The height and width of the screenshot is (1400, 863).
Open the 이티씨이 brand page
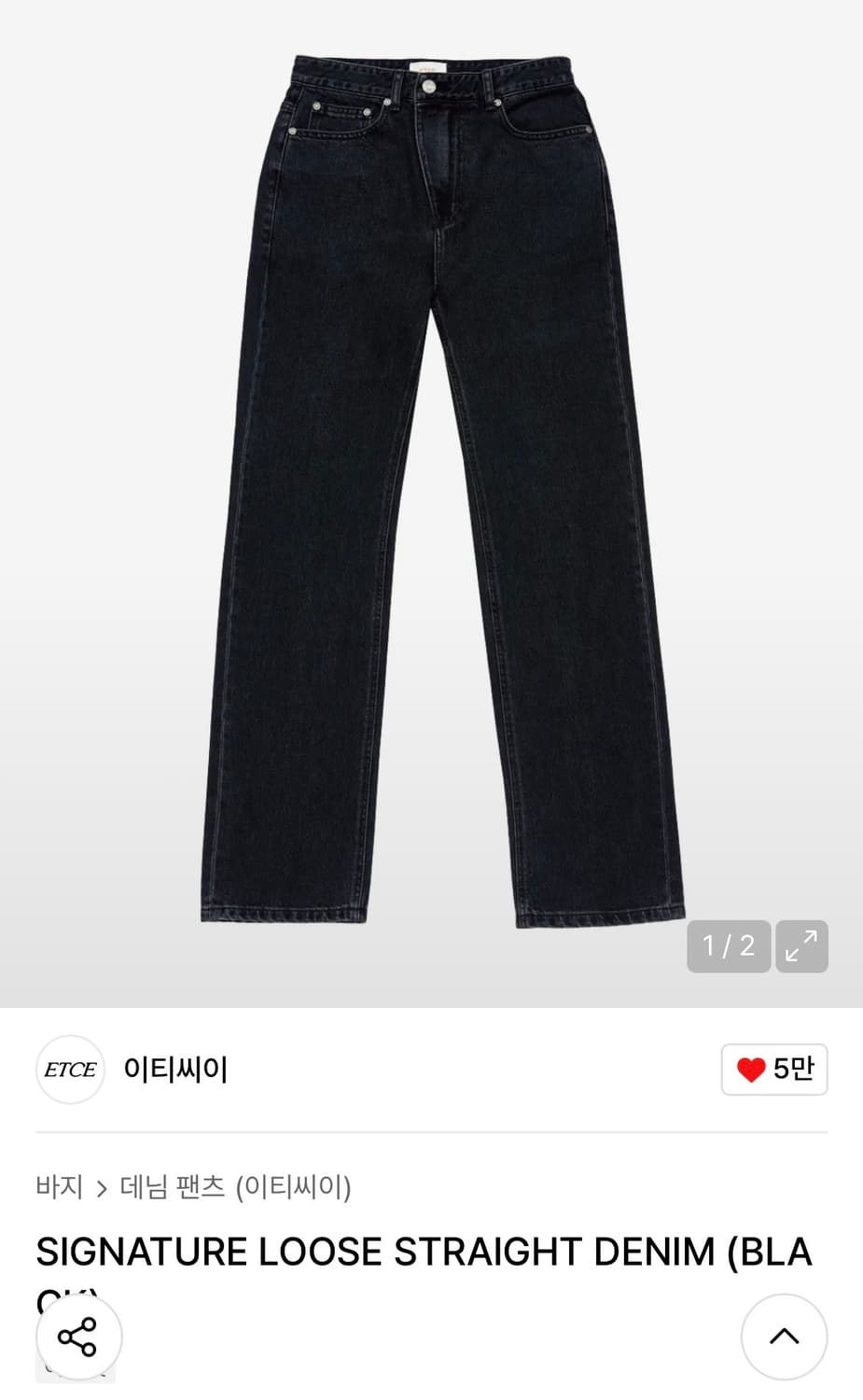pos(175,1070)
